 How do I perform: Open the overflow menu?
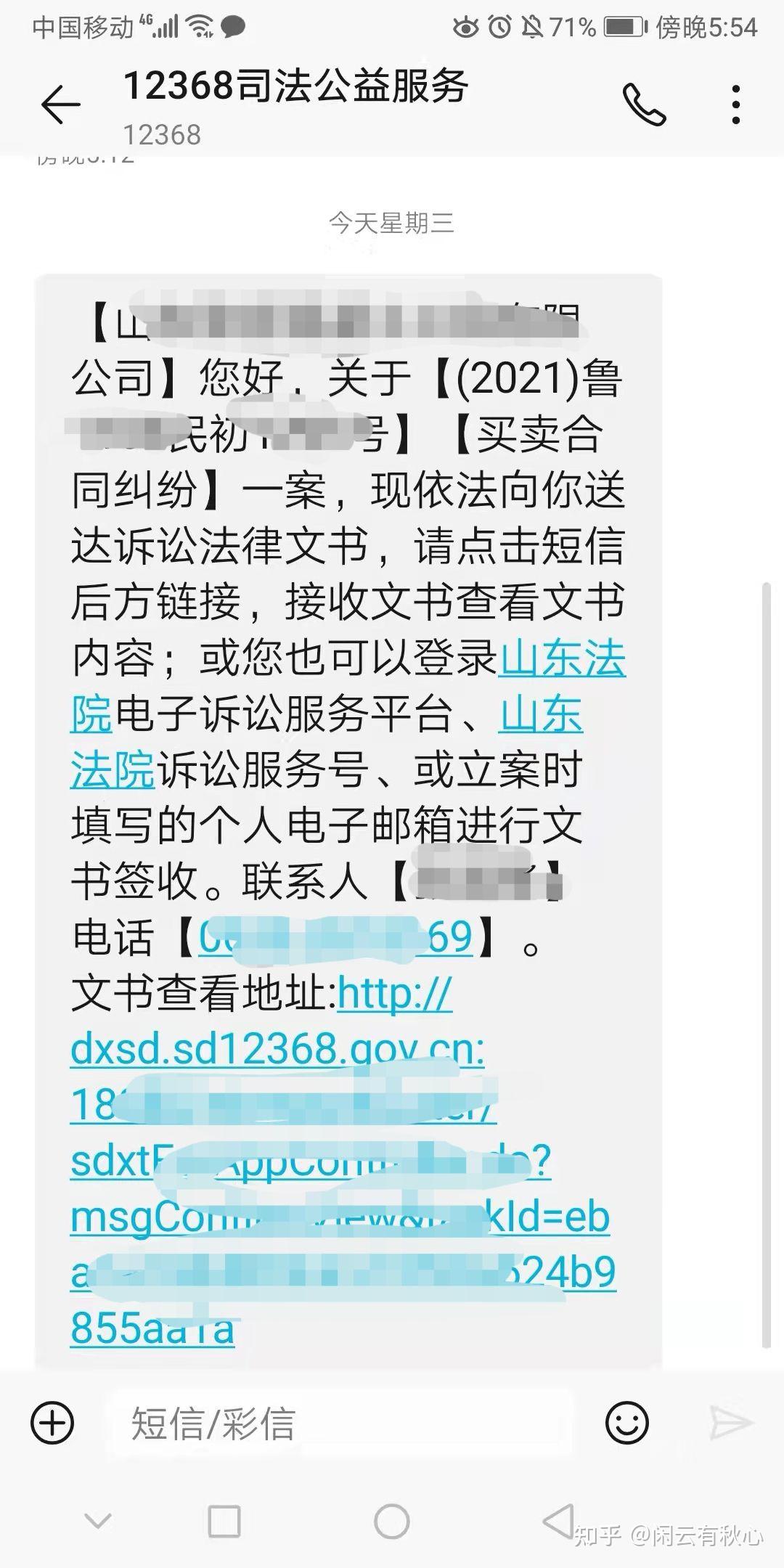pyautogui.click(x=736, y=105)
